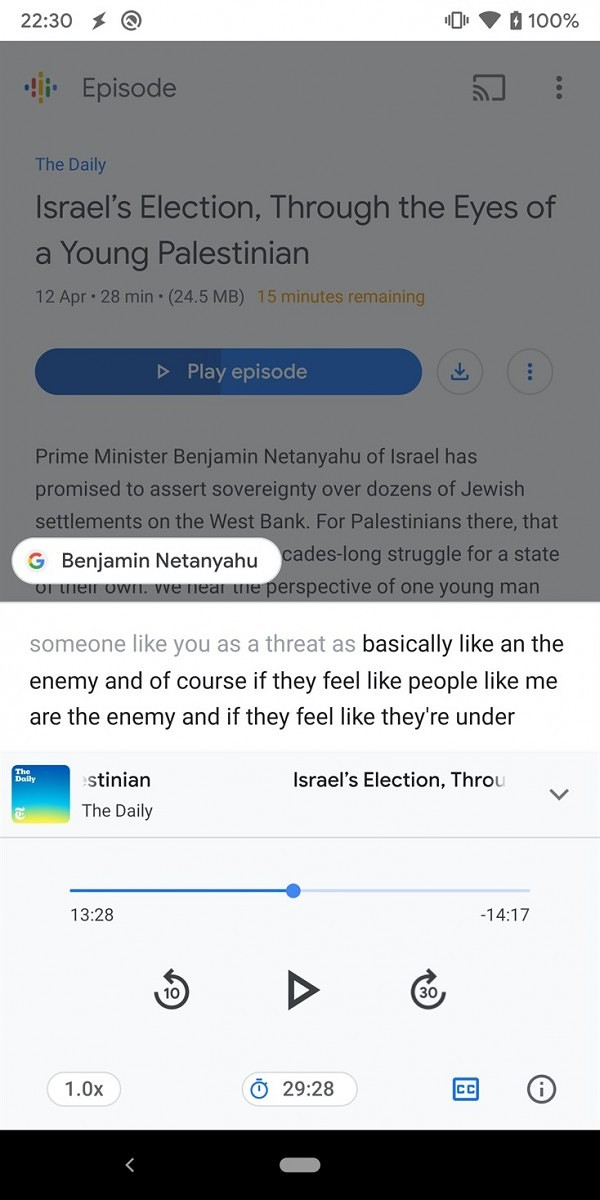Change the 1.0x playback speed

click(84, 1089)
